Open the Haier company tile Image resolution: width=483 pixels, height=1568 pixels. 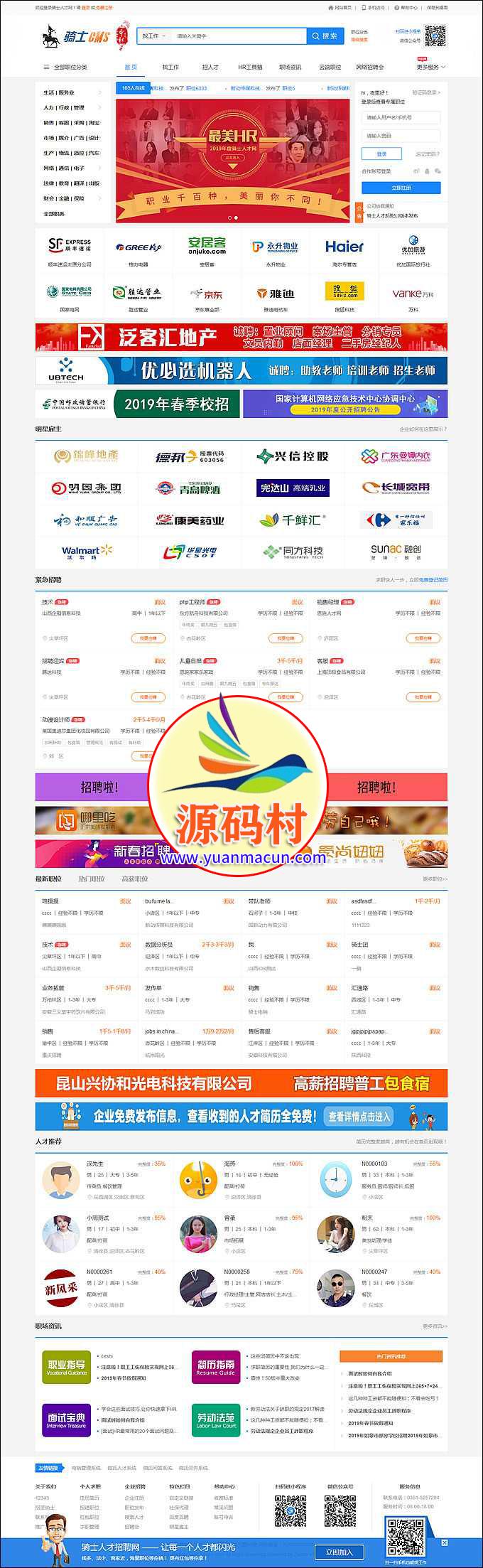click(344, 251)
